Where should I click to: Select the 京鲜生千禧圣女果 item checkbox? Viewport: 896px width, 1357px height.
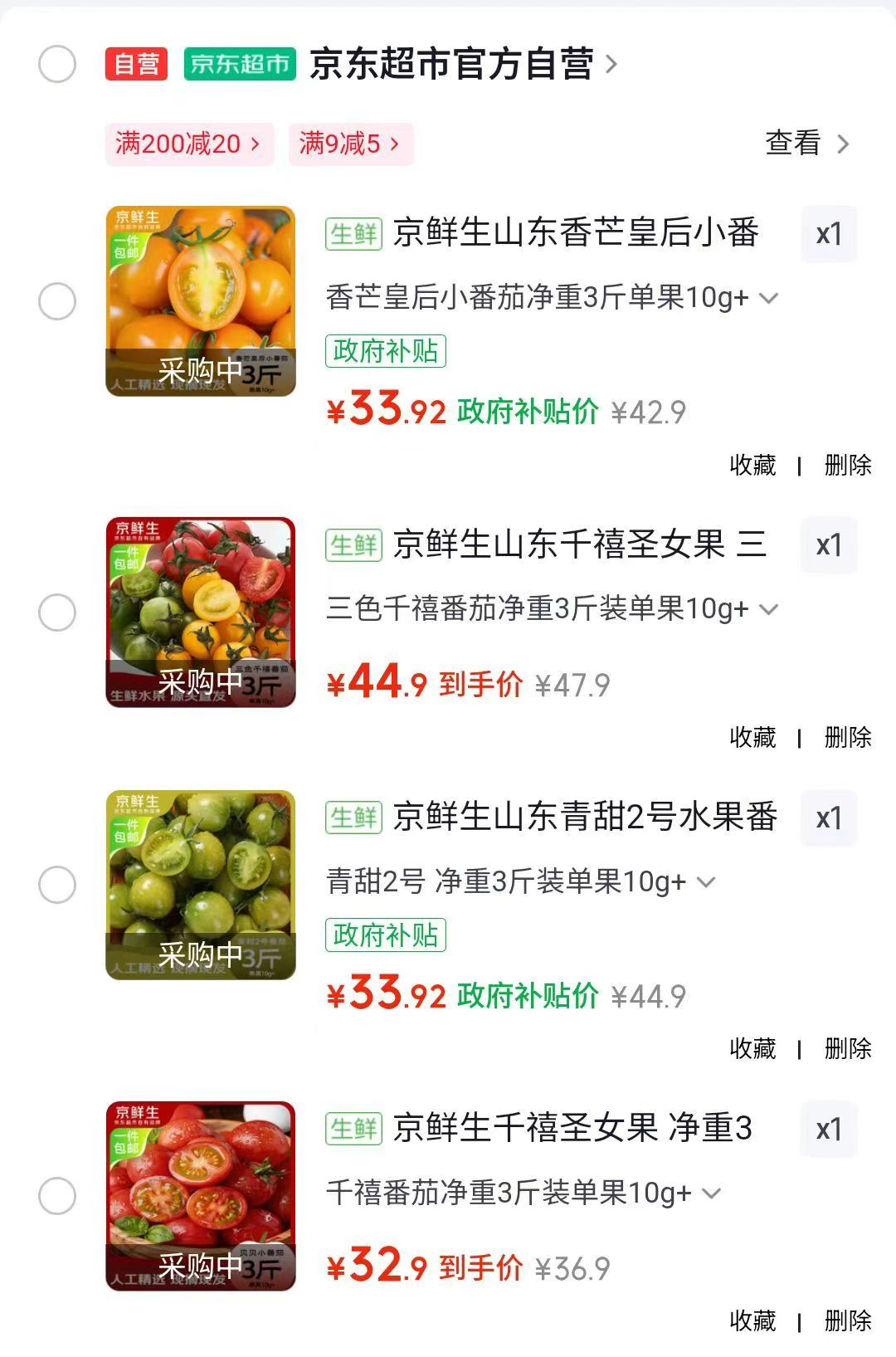point(57,1196)
